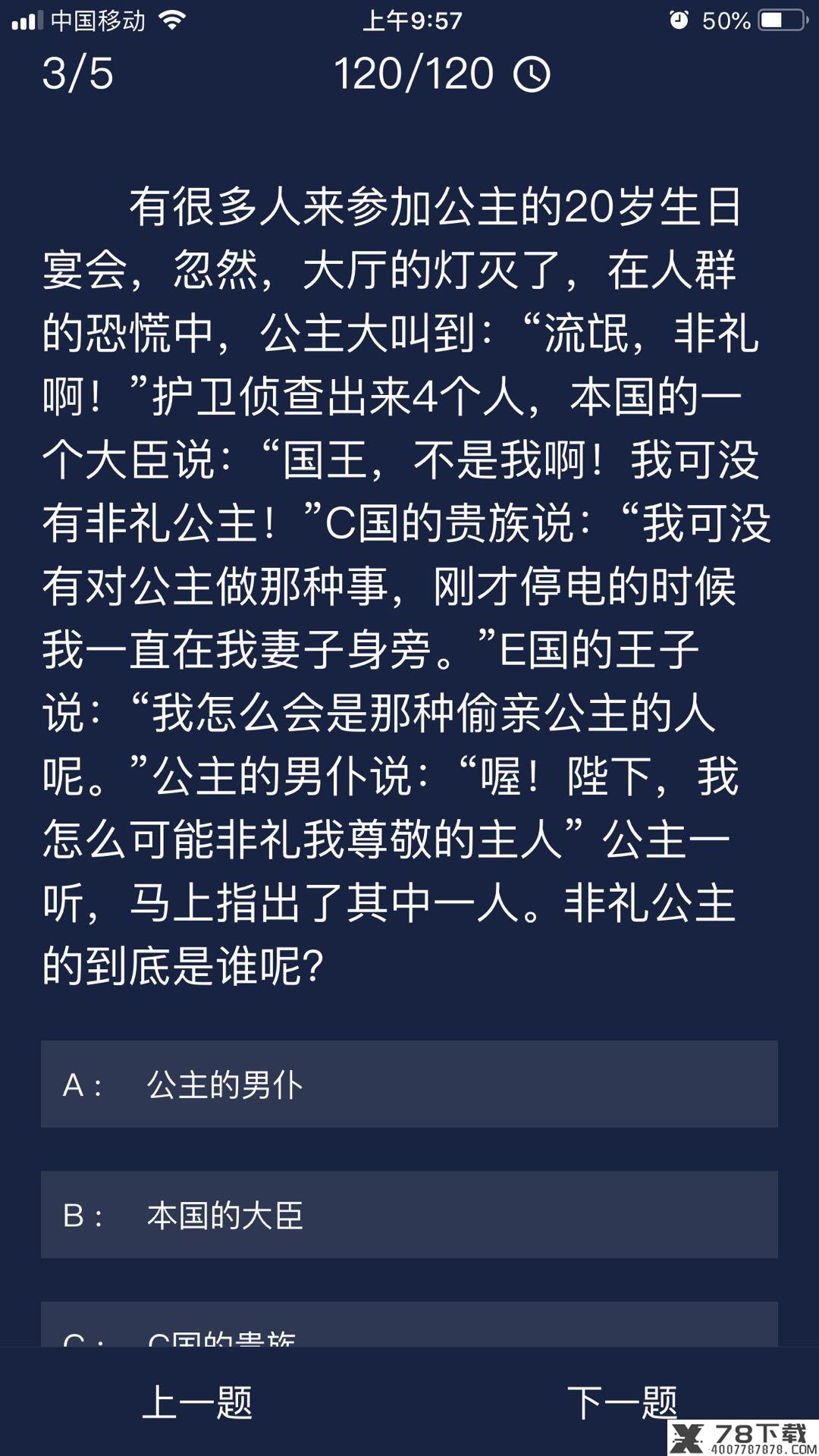
Task: Go back to 上一题
Action: click(x=197, y=1402)
